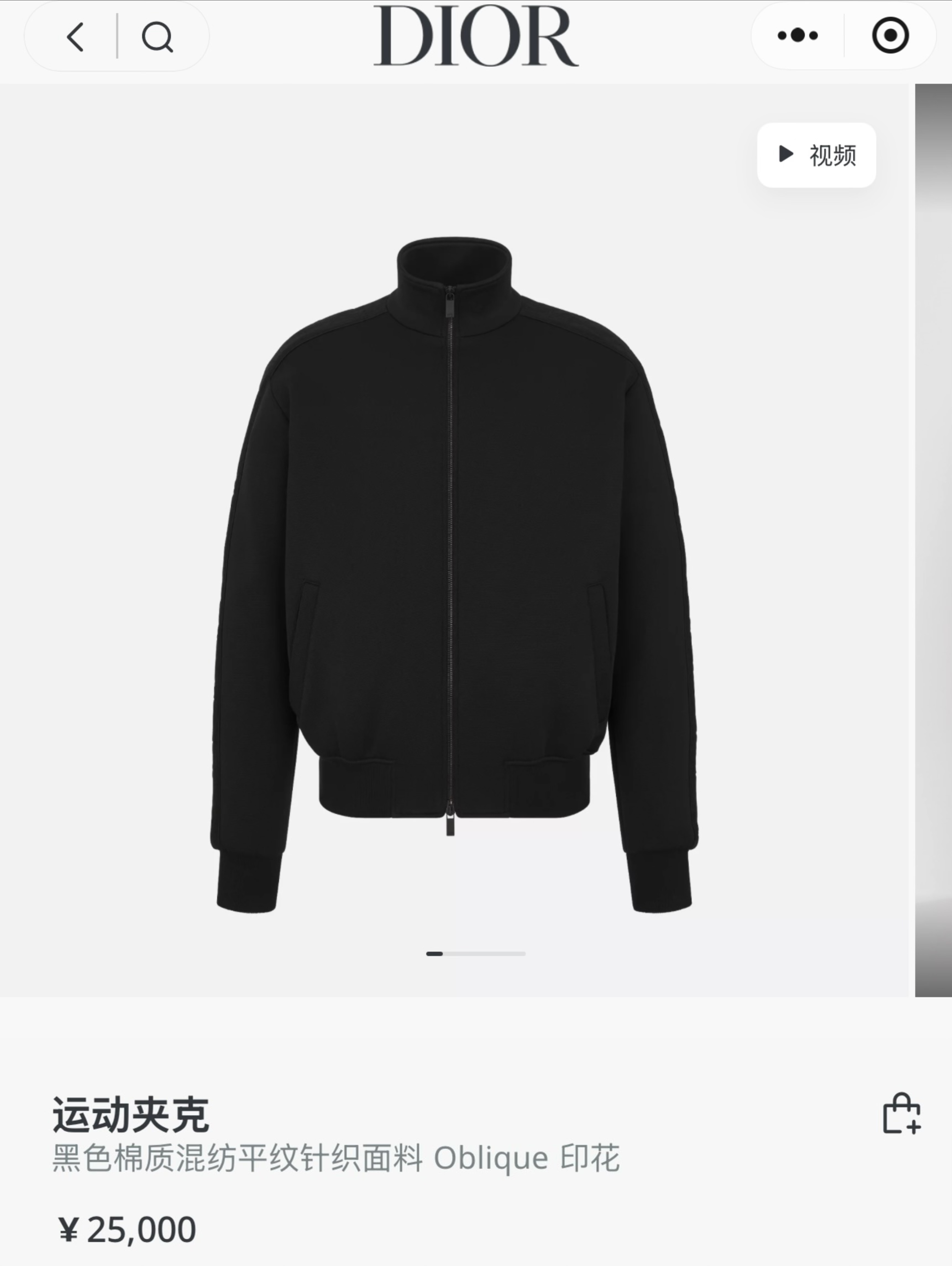
Task: Go back to the previous page
Action: (x=75, y=37)
